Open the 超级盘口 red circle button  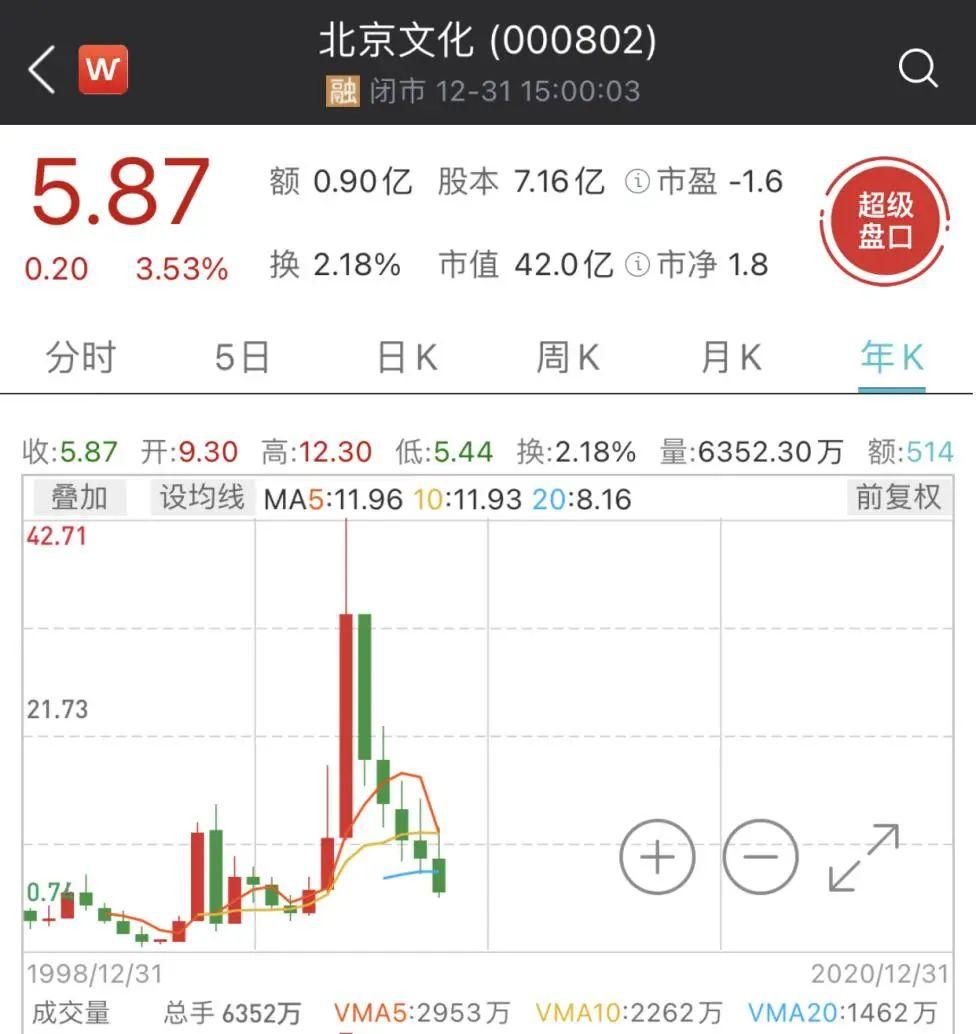(884, 221)
